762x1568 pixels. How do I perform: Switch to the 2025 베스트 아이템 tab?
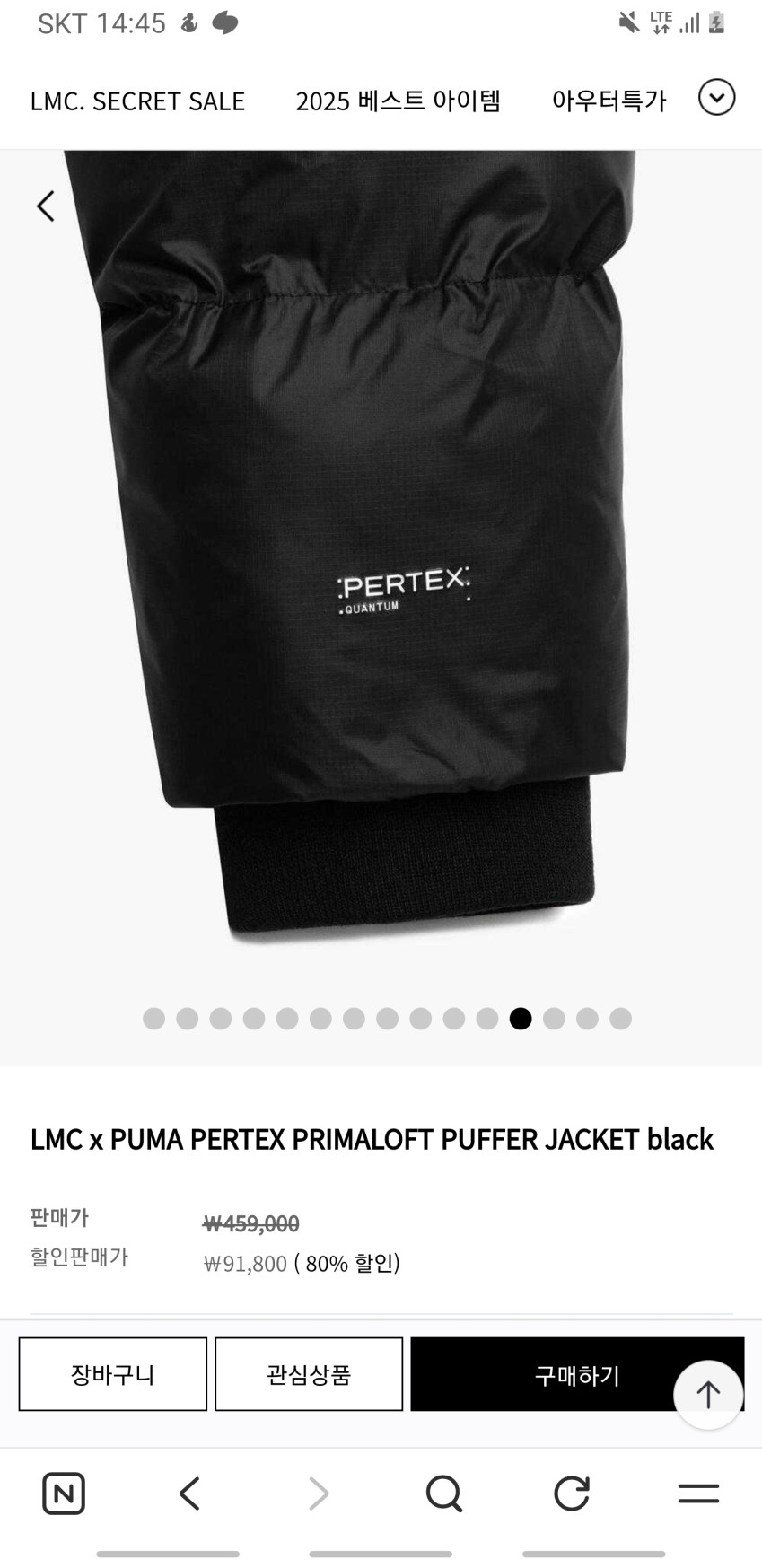tap(398, 101)
